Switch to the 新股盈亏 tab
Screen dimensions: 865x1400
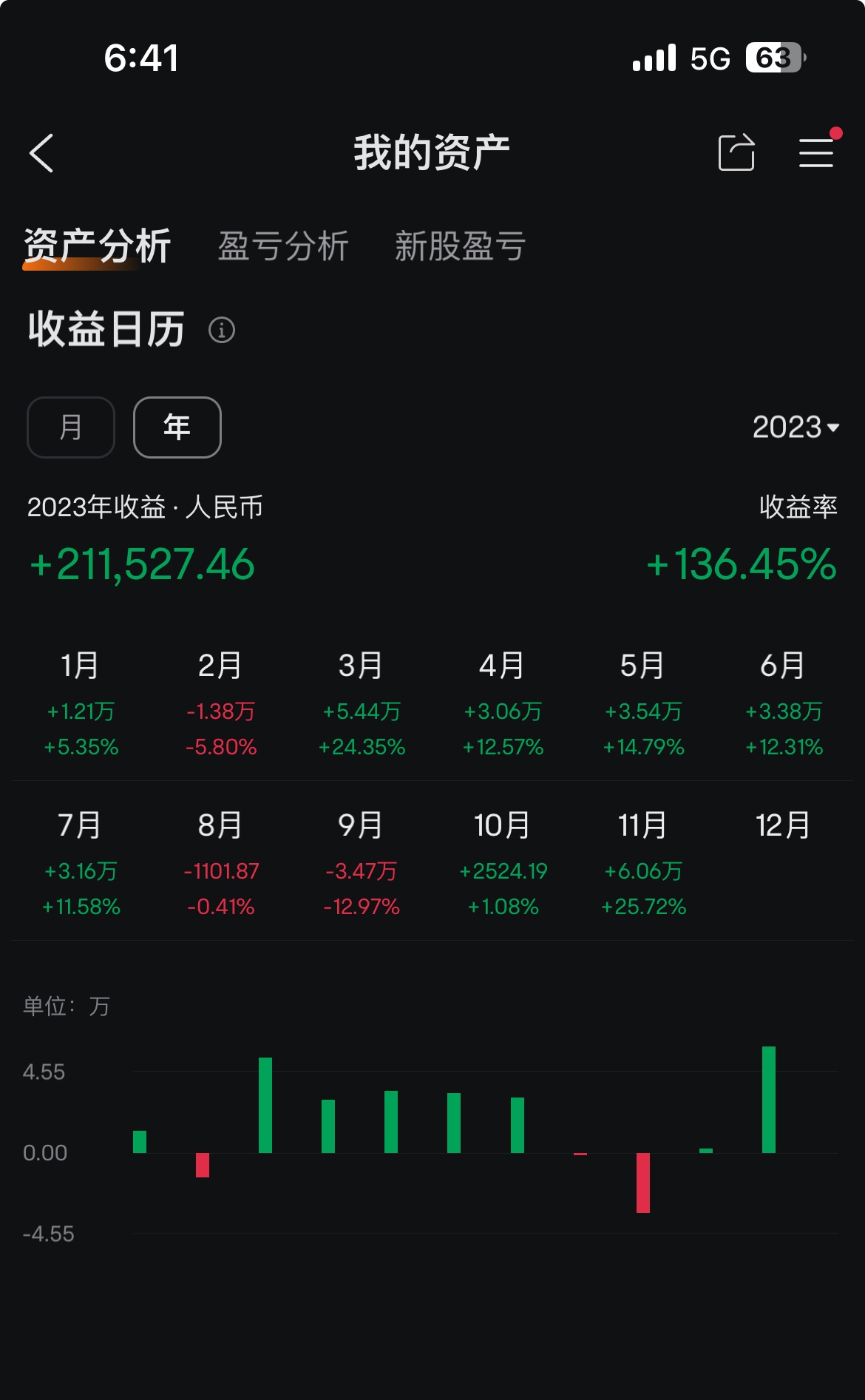click(460, 246)
